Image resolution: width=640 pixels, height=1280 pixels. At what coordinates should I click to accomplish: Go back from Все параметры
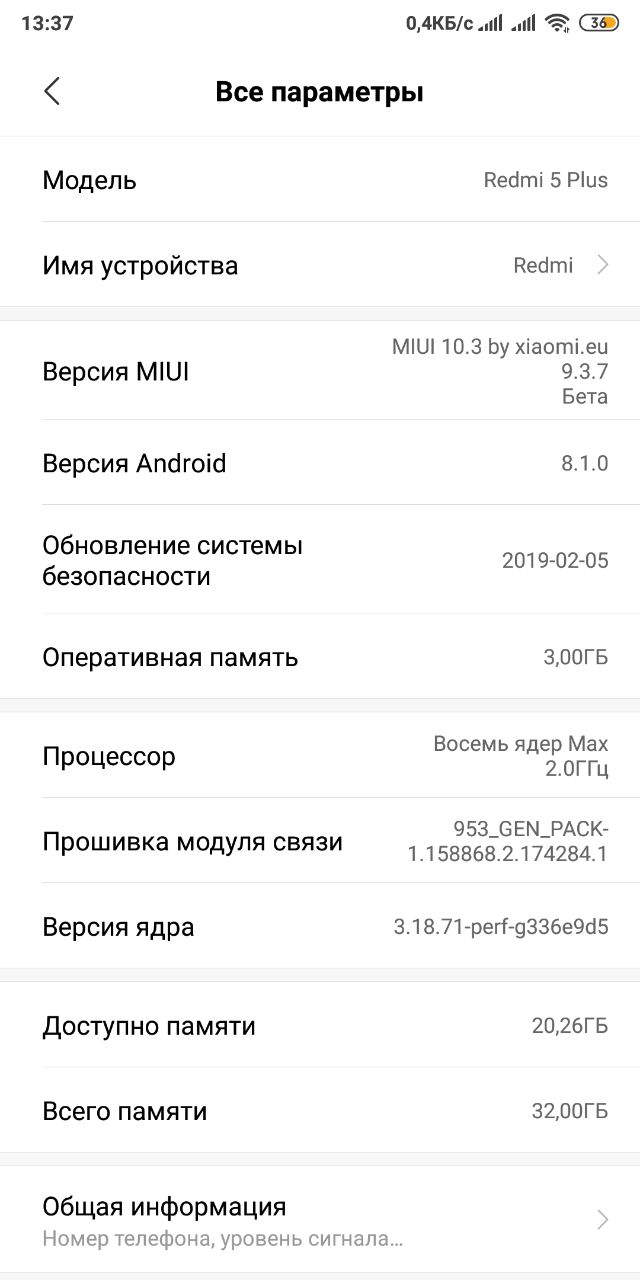pyautogui.click(x=53, y=92)
